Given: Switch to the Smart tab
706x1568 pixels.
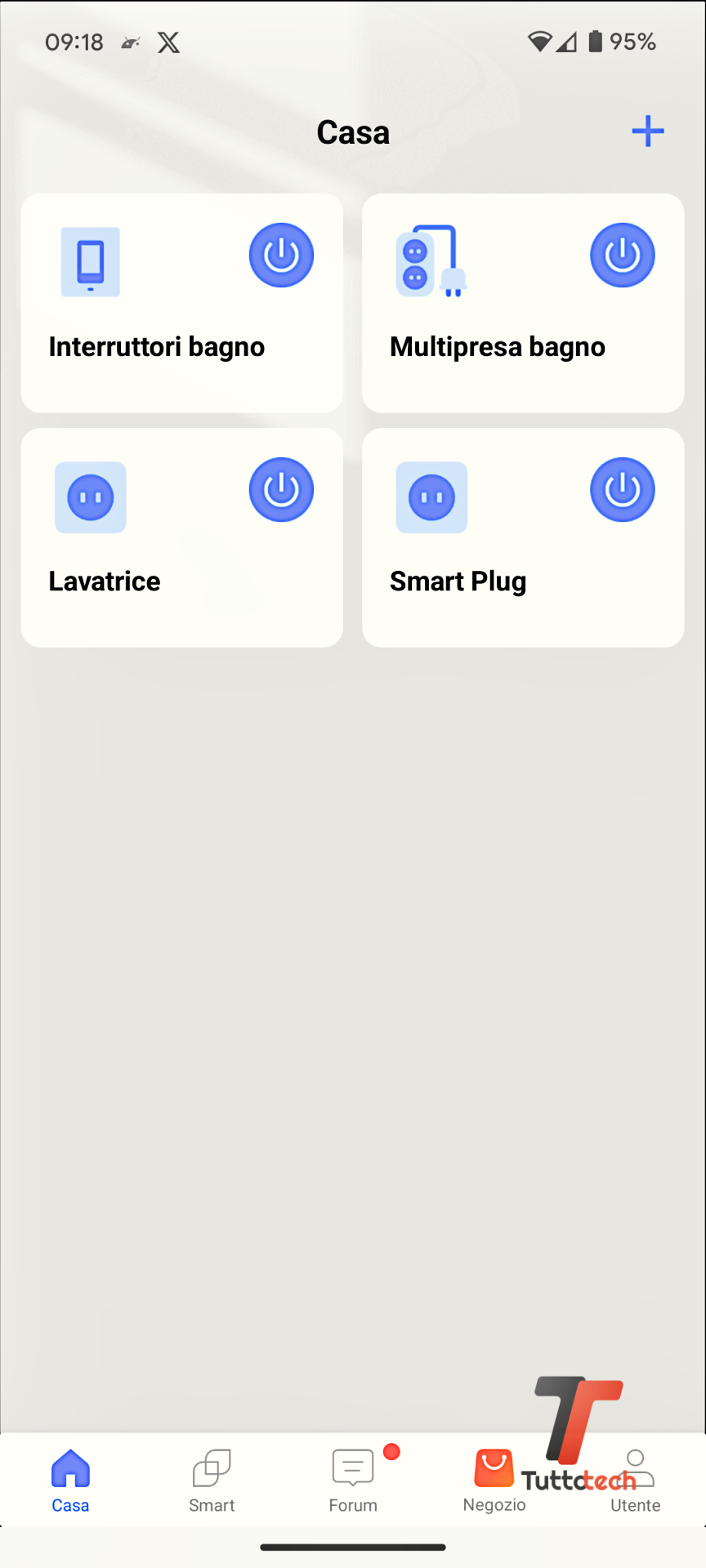Looking at the screenshot, I should [x=212, y=1480].
